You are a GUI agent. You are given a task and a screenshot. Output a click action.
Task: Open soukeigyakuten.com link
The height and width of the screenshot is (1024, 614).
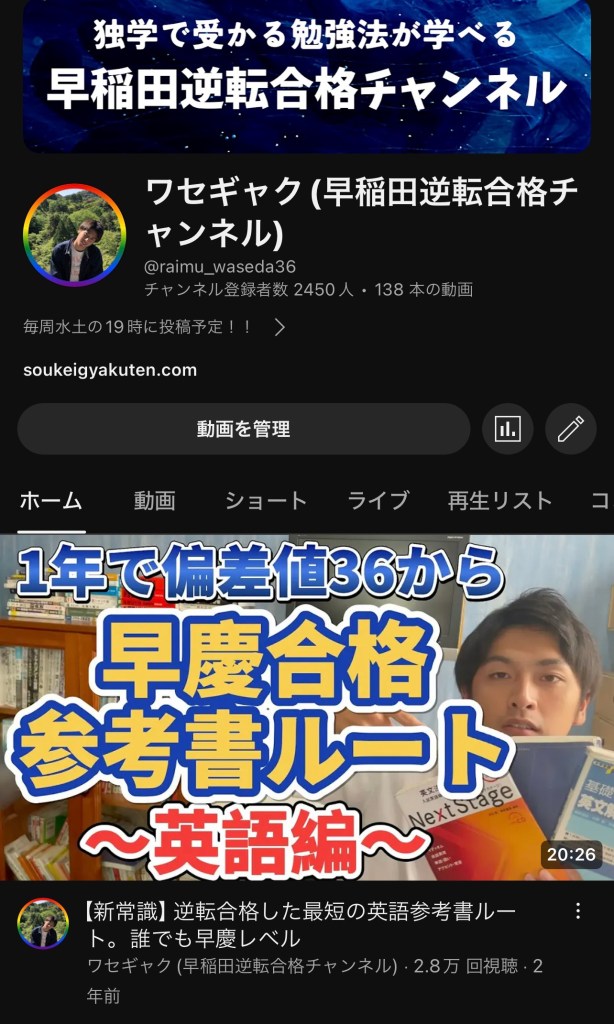click(x=110, y=370)
